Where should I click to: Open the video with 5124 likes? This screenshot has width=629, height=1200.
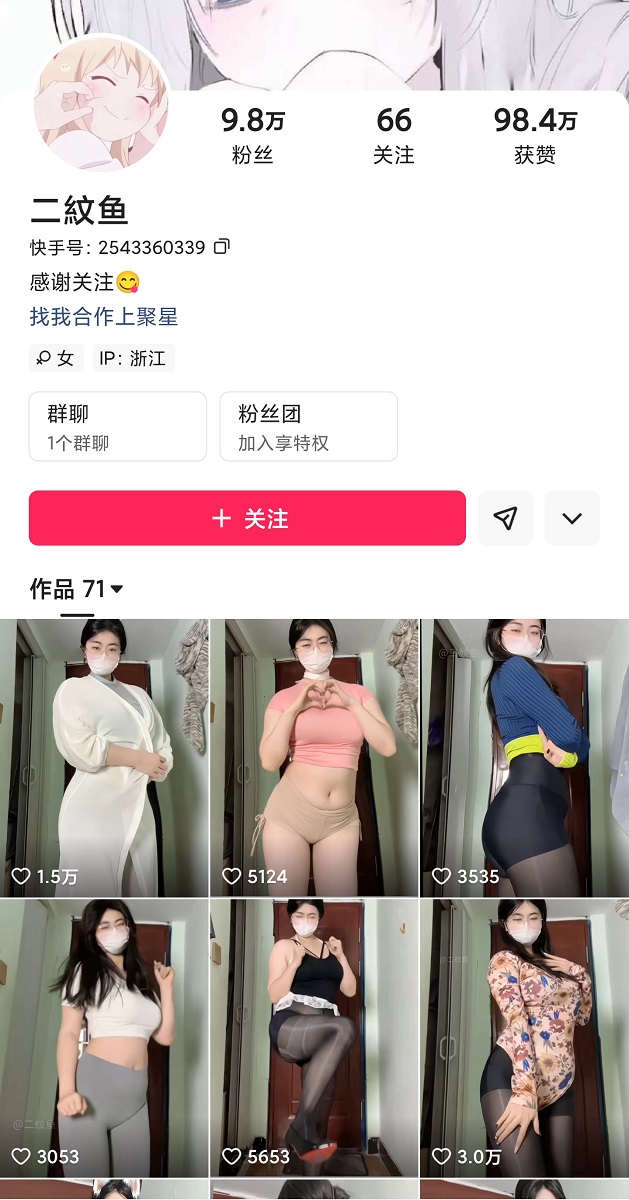(x=314, y=757)
